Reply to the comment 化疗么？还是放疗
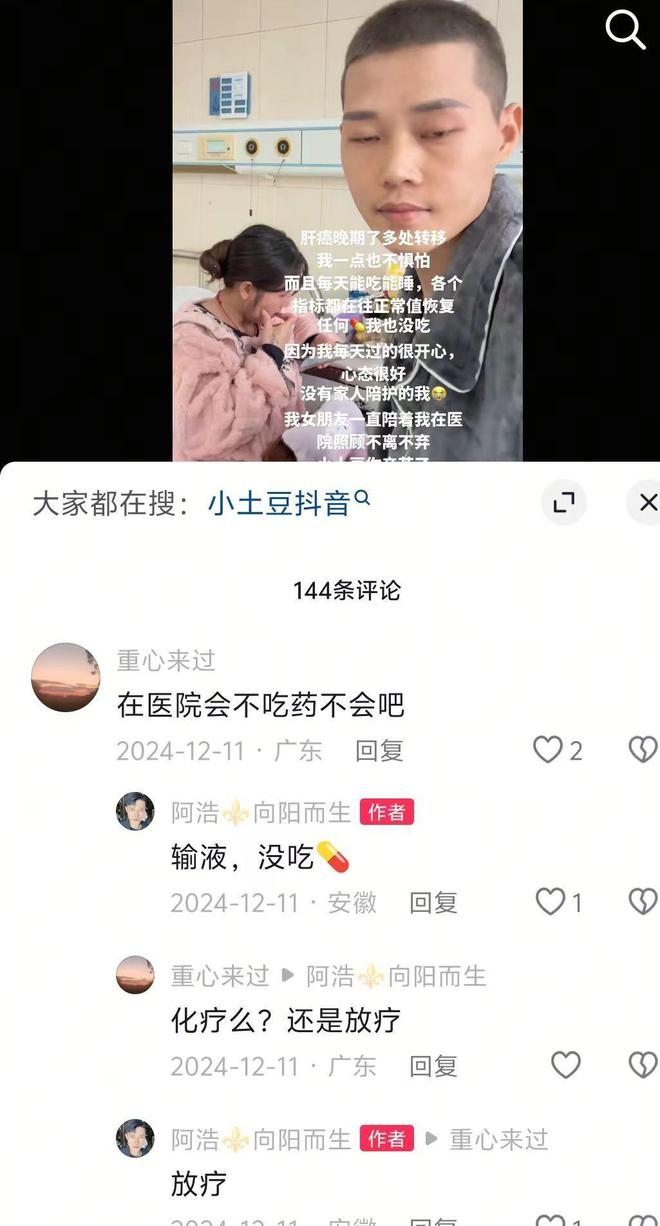 click(x=433, y=1066)
